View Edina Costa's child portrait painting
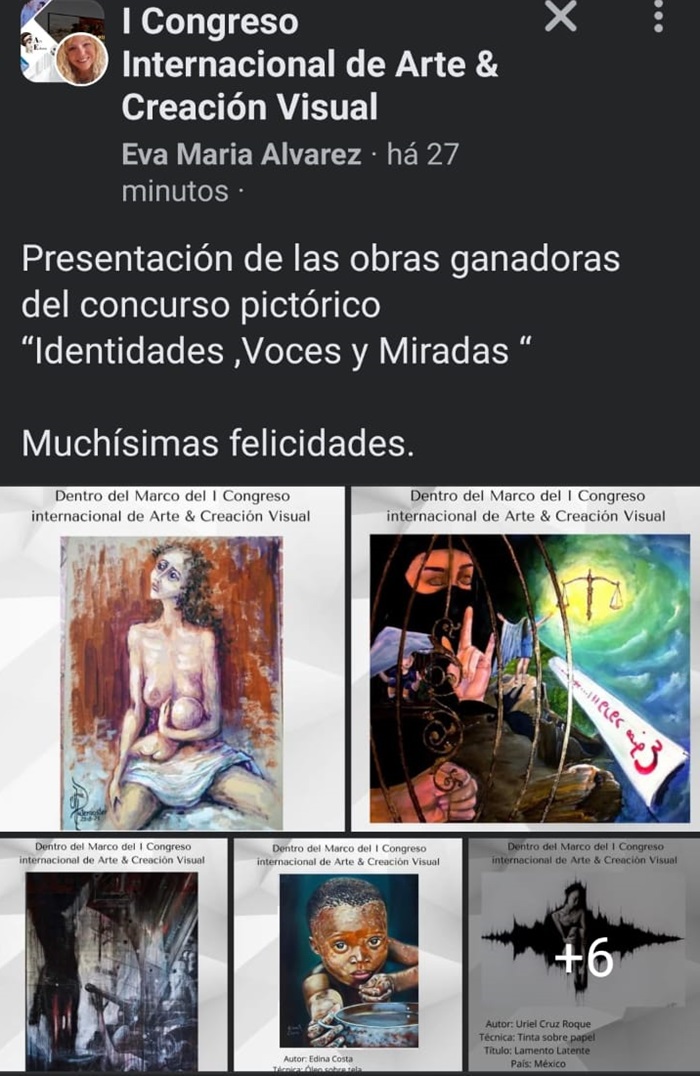Screen dimensions: 700x1076 pos(348,955)
